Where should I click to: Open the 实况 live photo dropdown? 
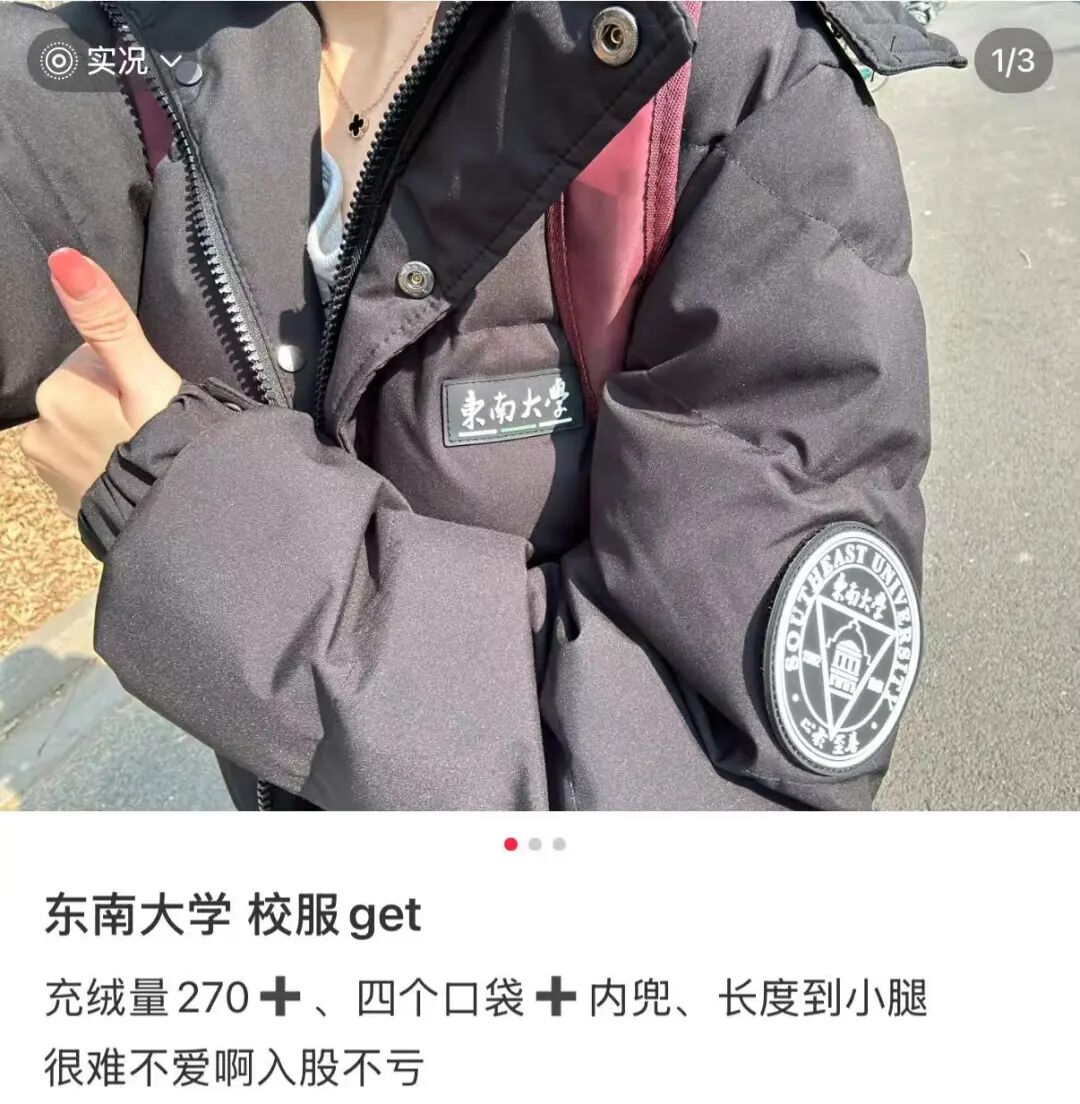pos(112,61)
